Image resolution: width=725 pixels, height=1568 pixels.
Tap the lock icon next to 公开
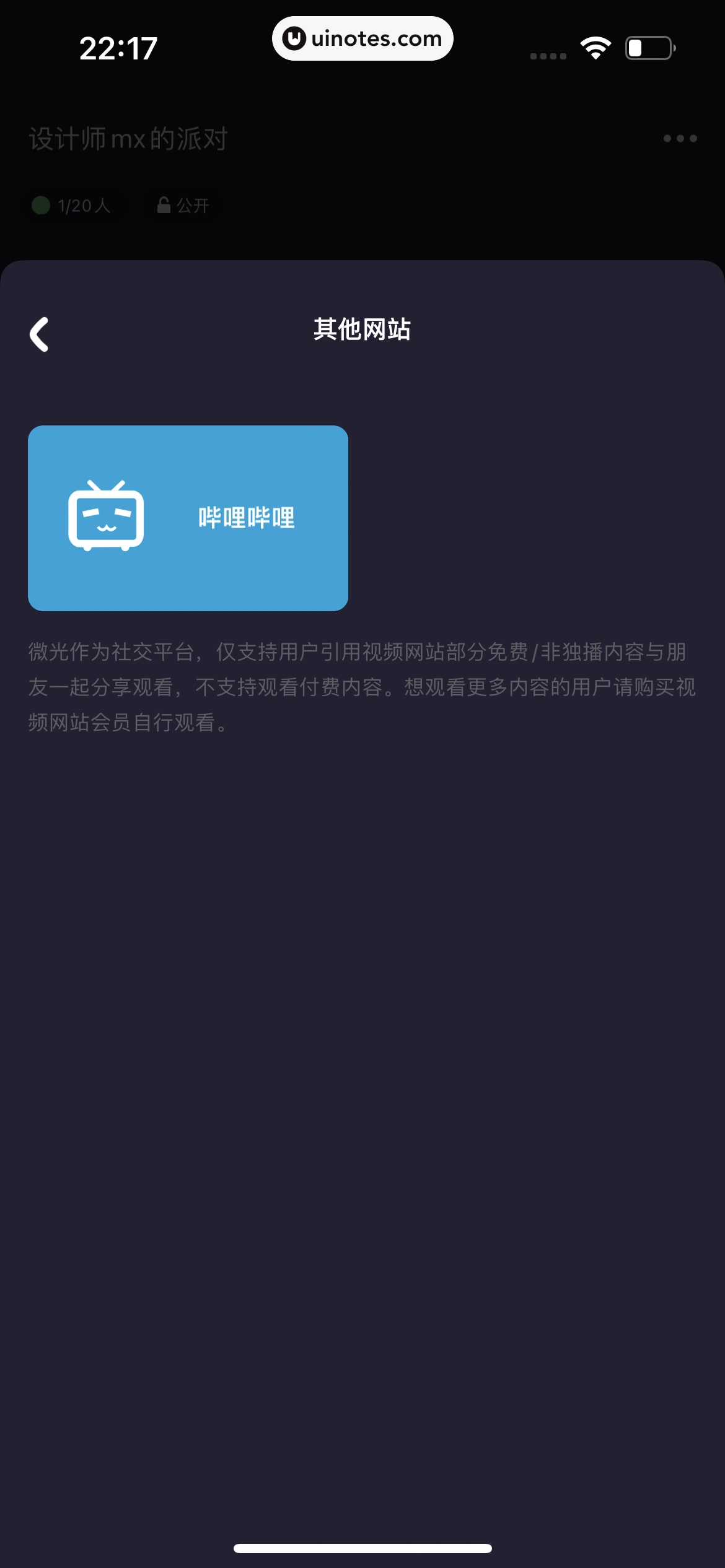(164, 205)
